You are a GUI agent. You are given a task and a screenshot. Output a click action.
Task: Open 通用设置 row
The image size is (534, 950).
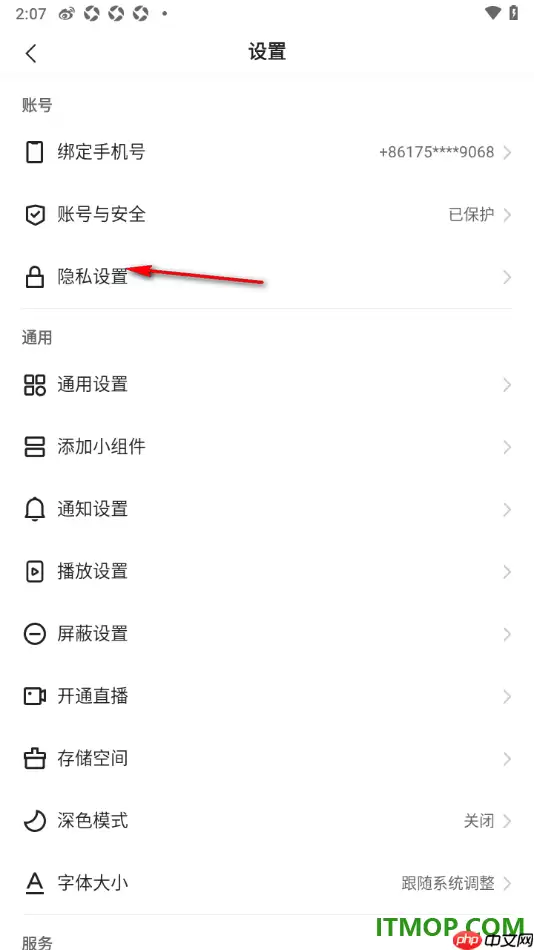[267, 385]
